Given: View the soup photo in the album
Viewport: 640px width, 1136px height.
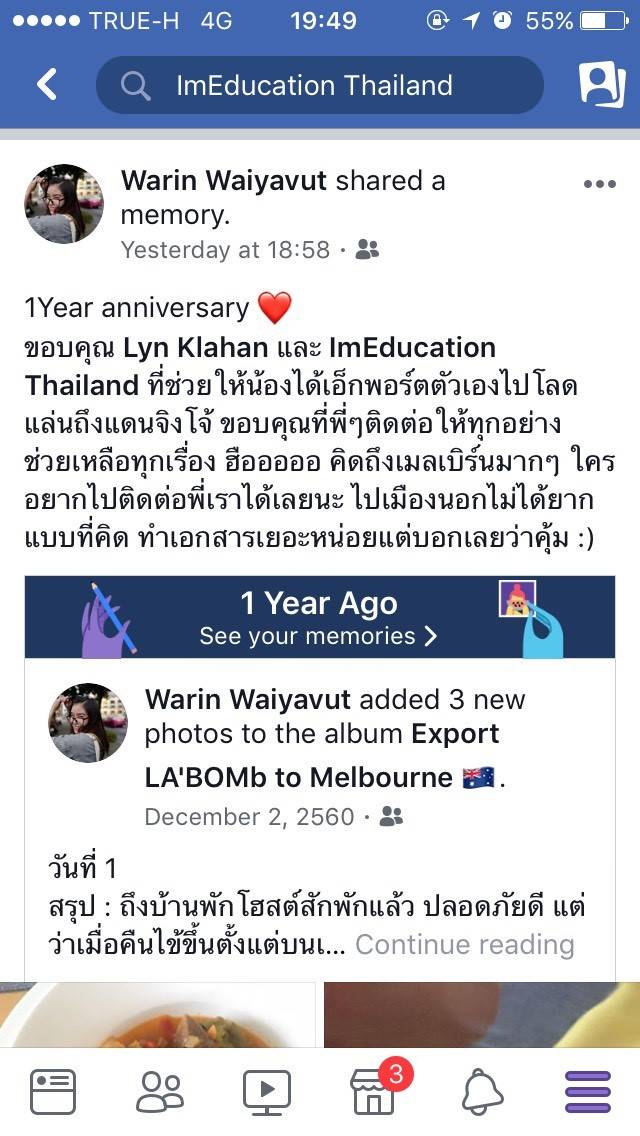Looking at the screenshot, I should pos(160,1015).
